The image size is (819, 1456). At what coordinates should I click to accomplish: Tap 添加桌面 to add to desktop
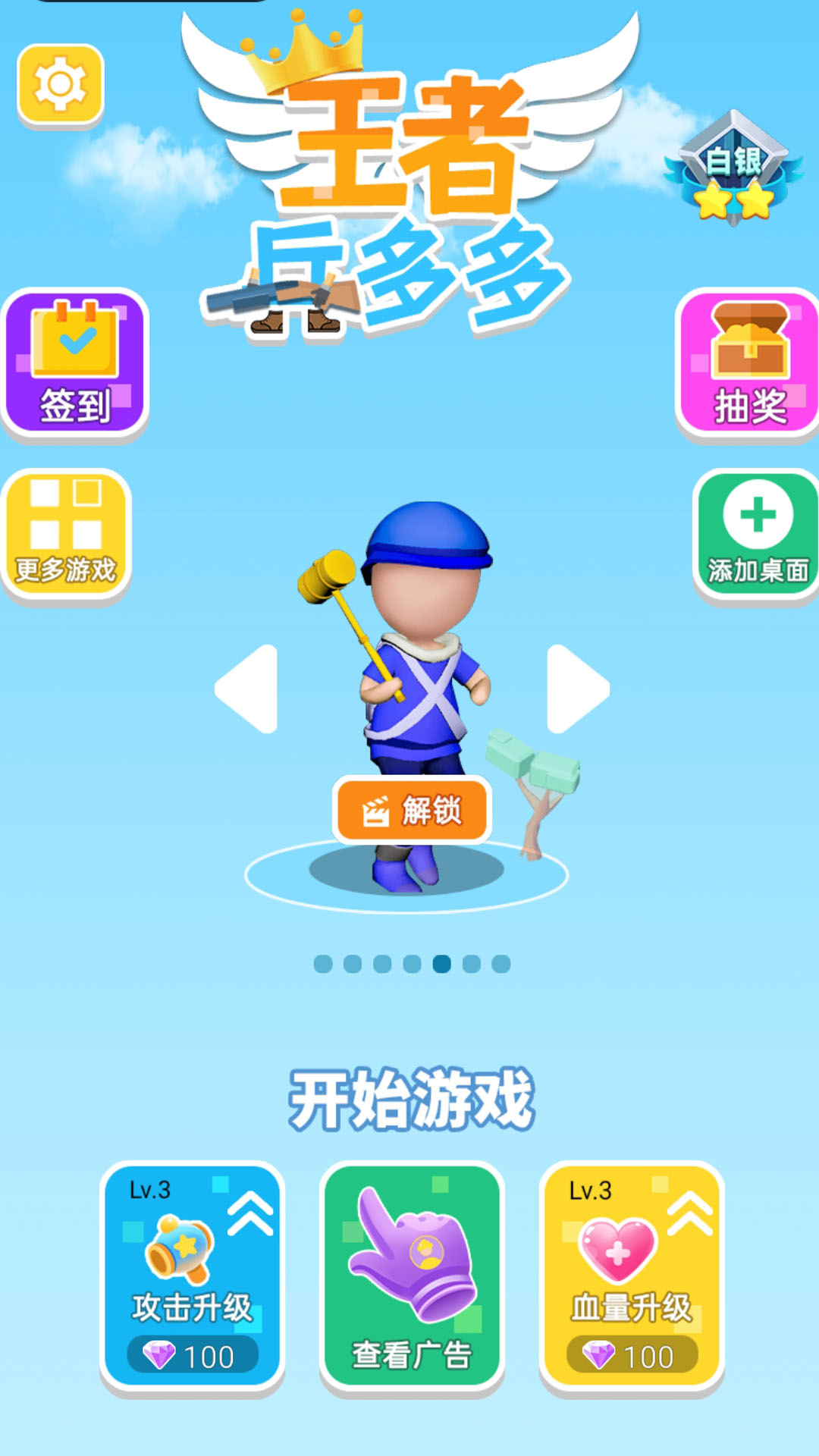point(757,534)
